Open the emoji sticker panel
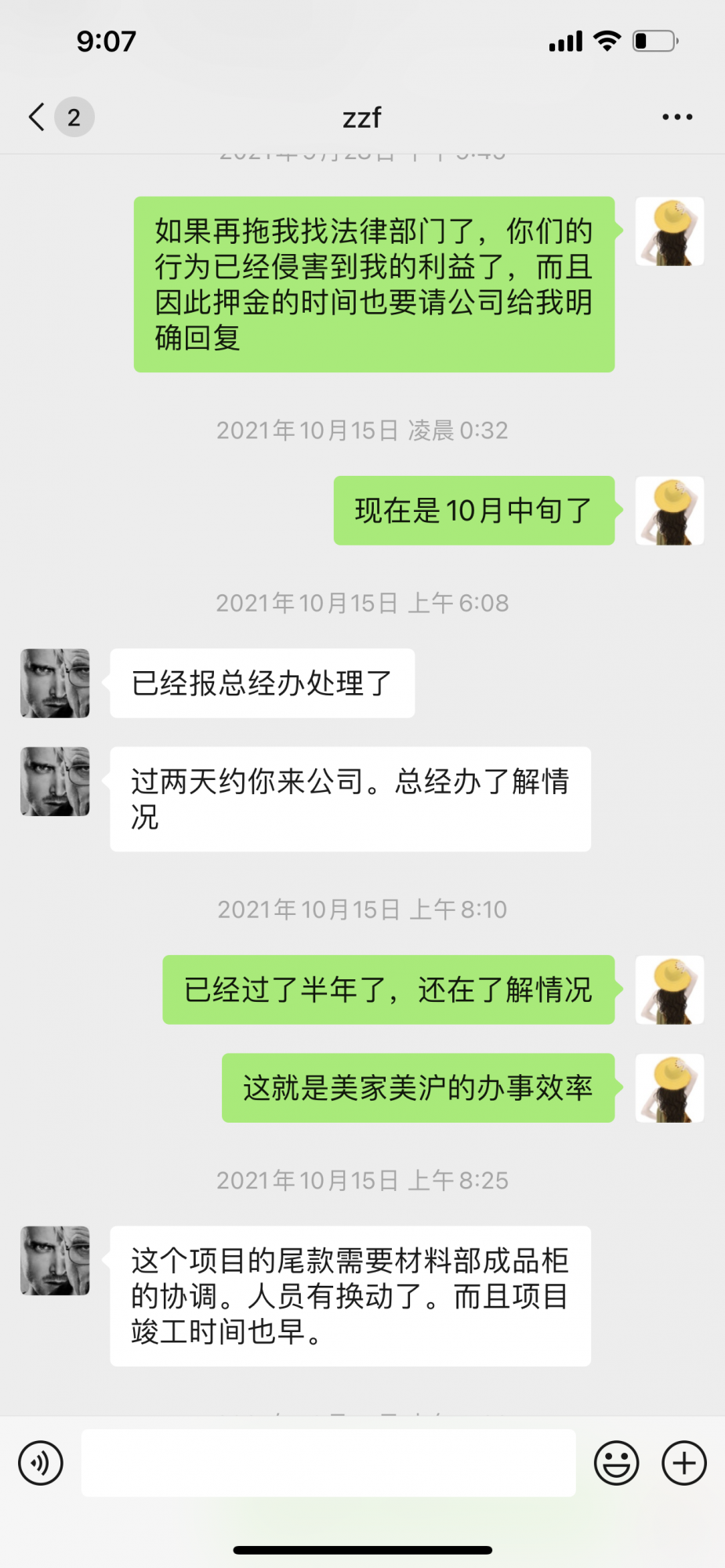This screenshot has height=1568, width=725. pos(616,1463)
